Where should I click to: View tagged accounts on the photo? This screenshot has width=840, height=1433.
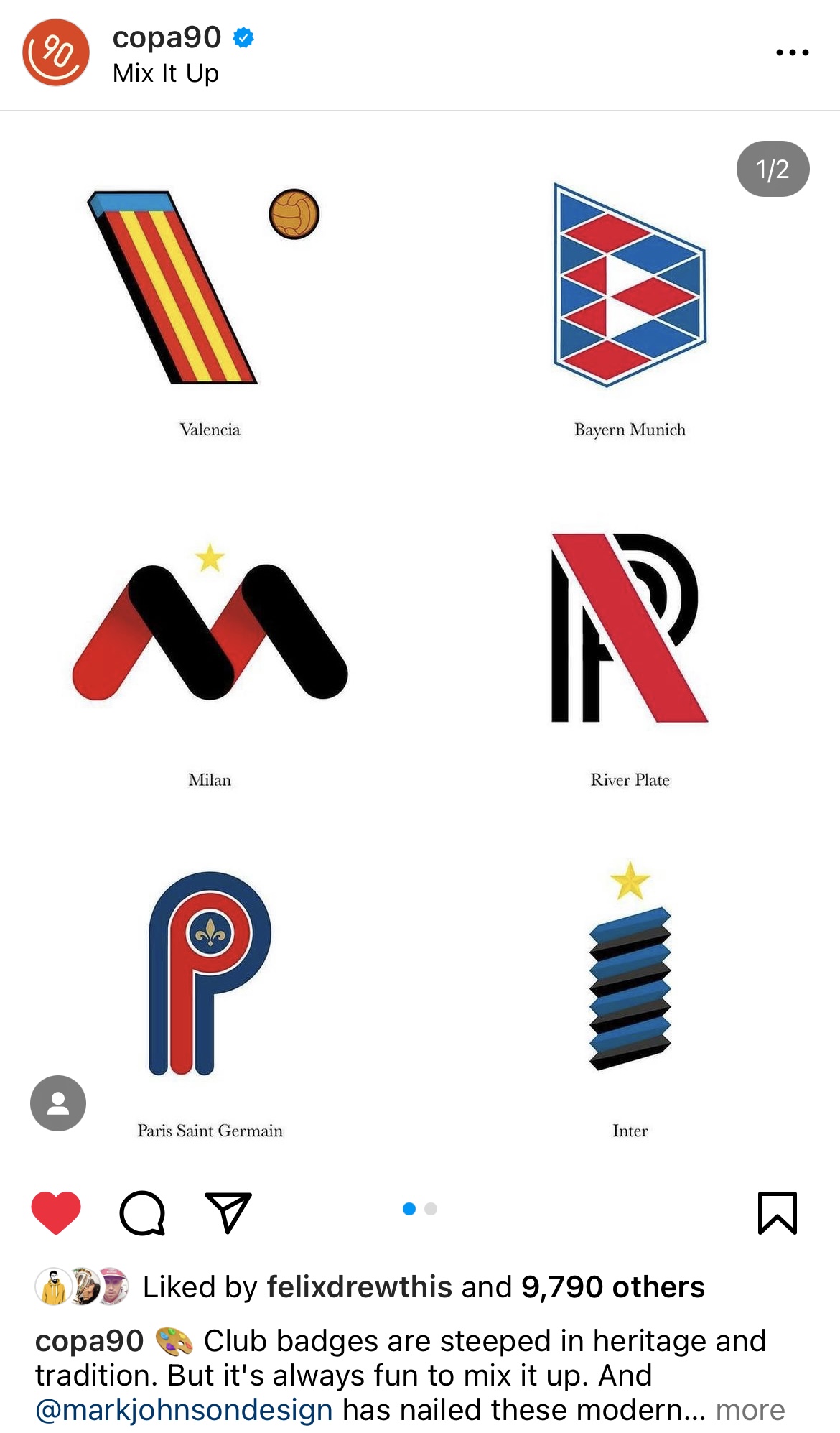coord(58,1103)
